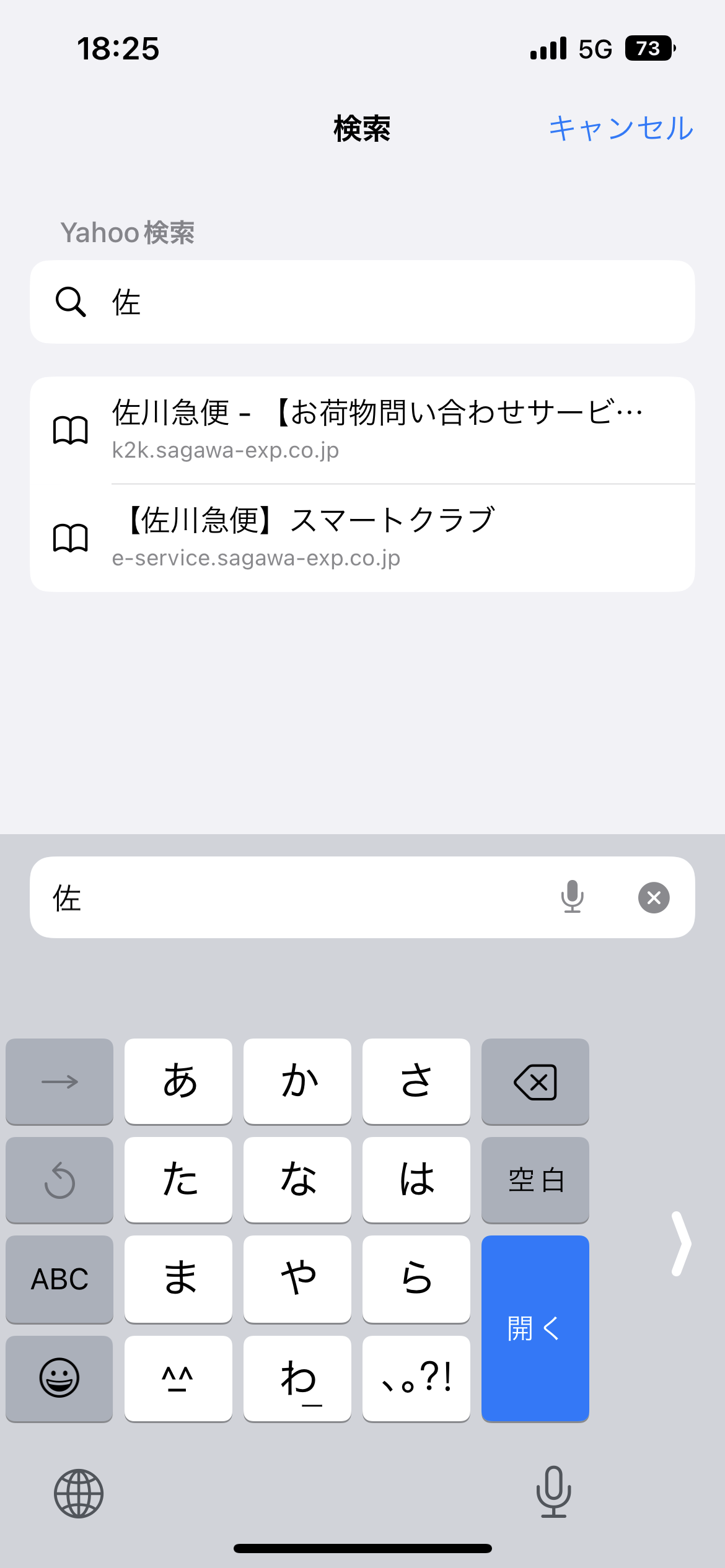Delete a character with the backspace key

[535, 1082]
